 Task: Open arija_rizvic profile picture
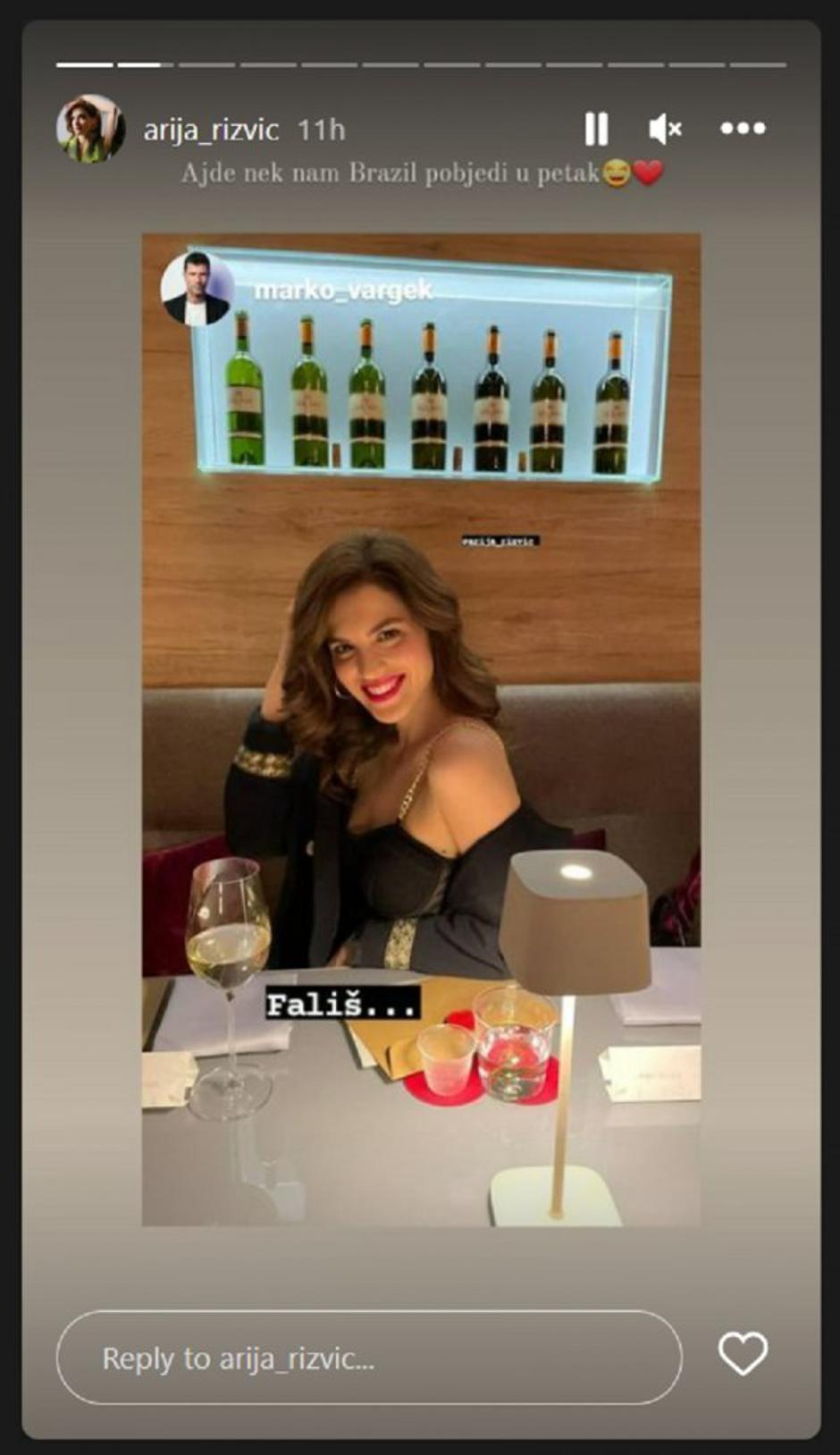90,129
